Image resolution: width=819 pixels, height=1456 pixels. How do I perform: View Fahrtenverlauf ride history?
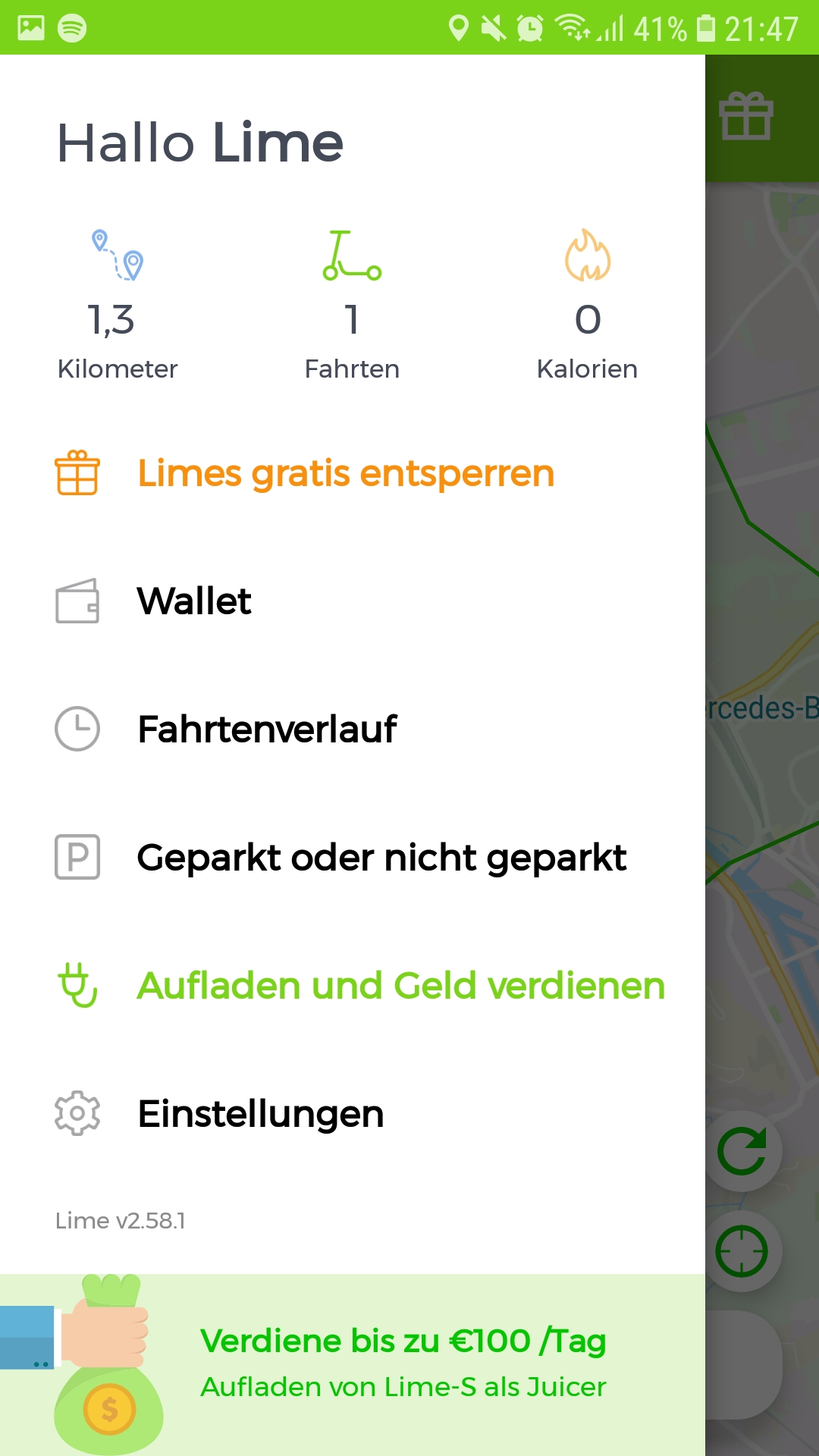pyautogui.click(x=267, y=730)
